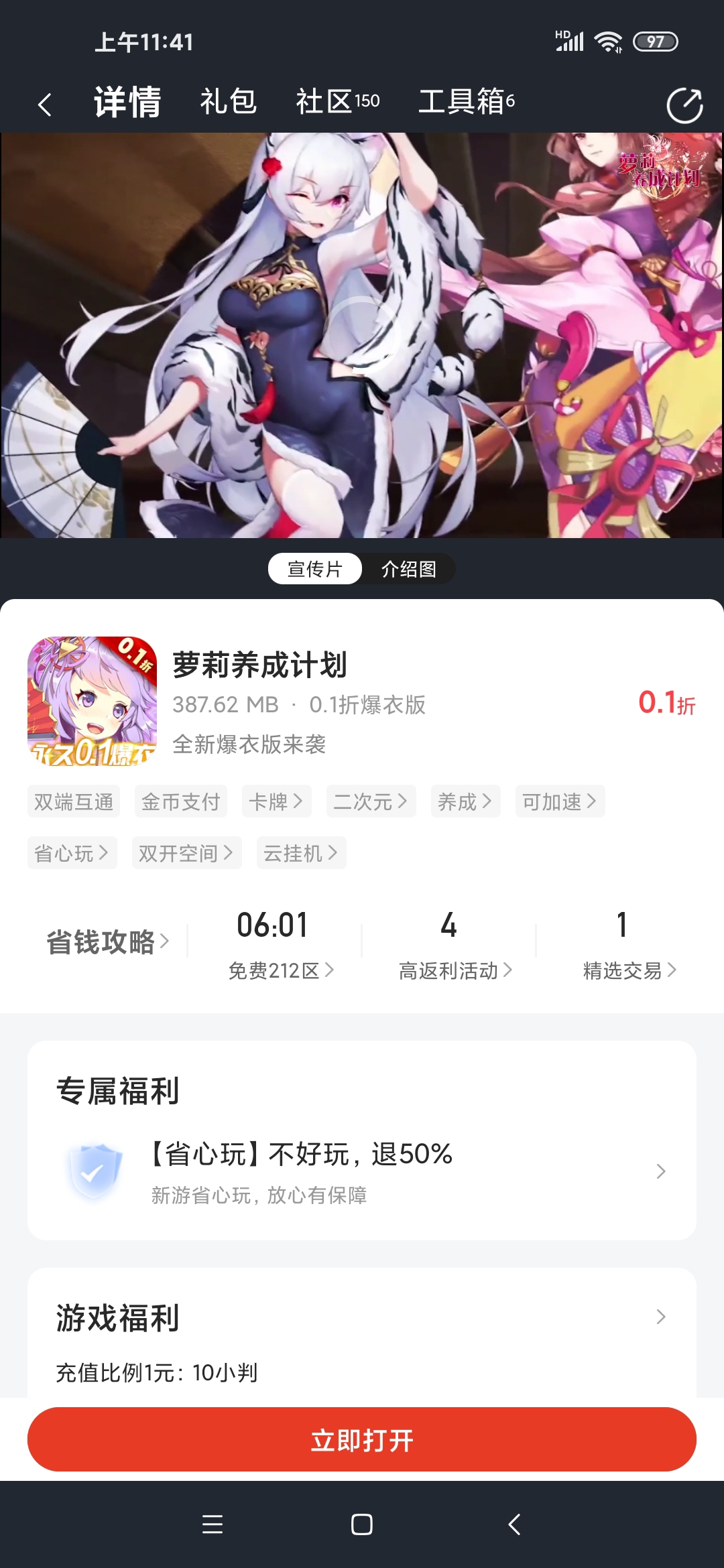Expand the 游戏福利 section chevron
Image resolution: width=724 pixels, height=1568 pixels.
click(662, 1318)
